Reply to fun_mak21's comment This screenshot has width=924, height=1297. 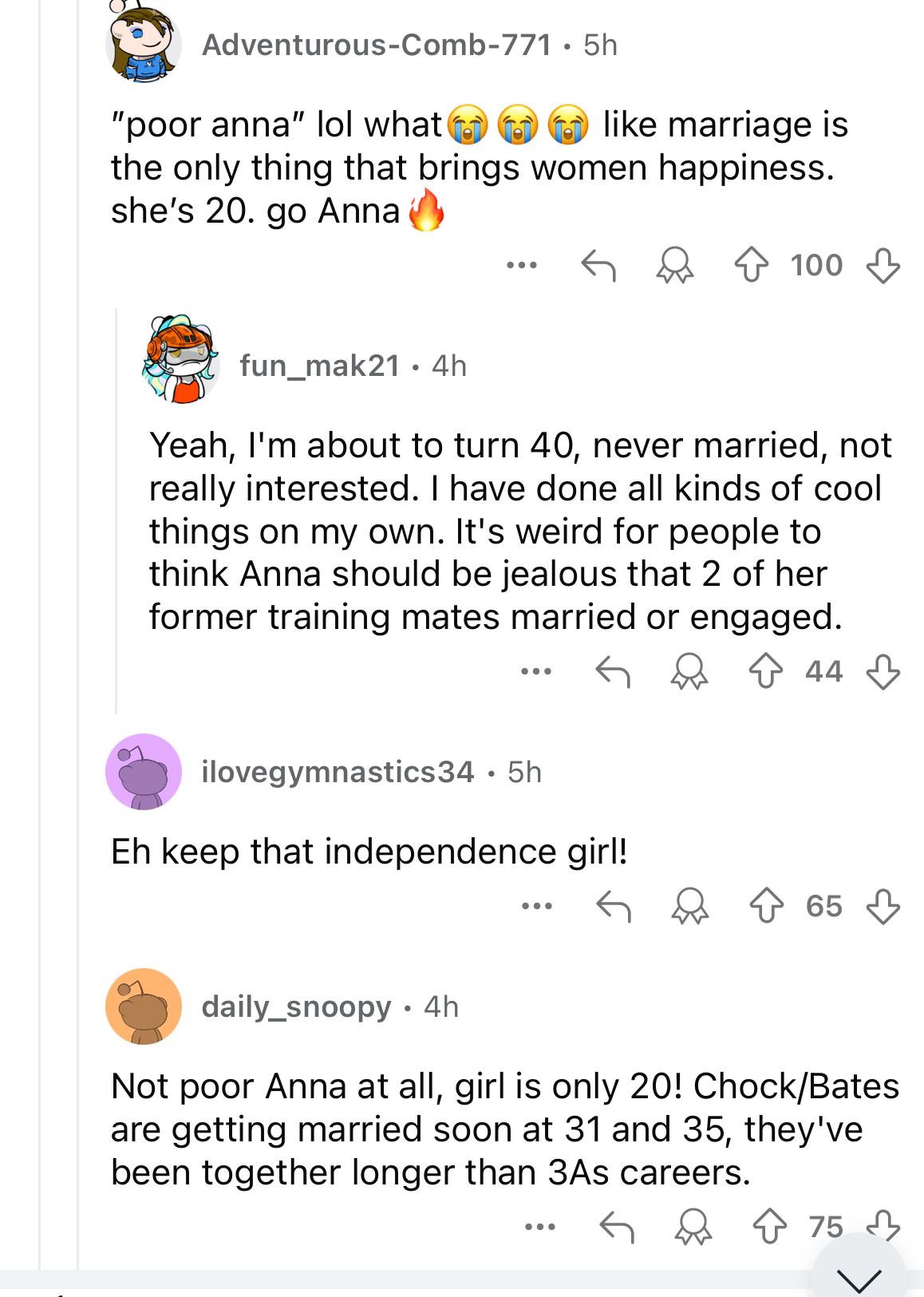pyautogui.click(x=613, y=671)
